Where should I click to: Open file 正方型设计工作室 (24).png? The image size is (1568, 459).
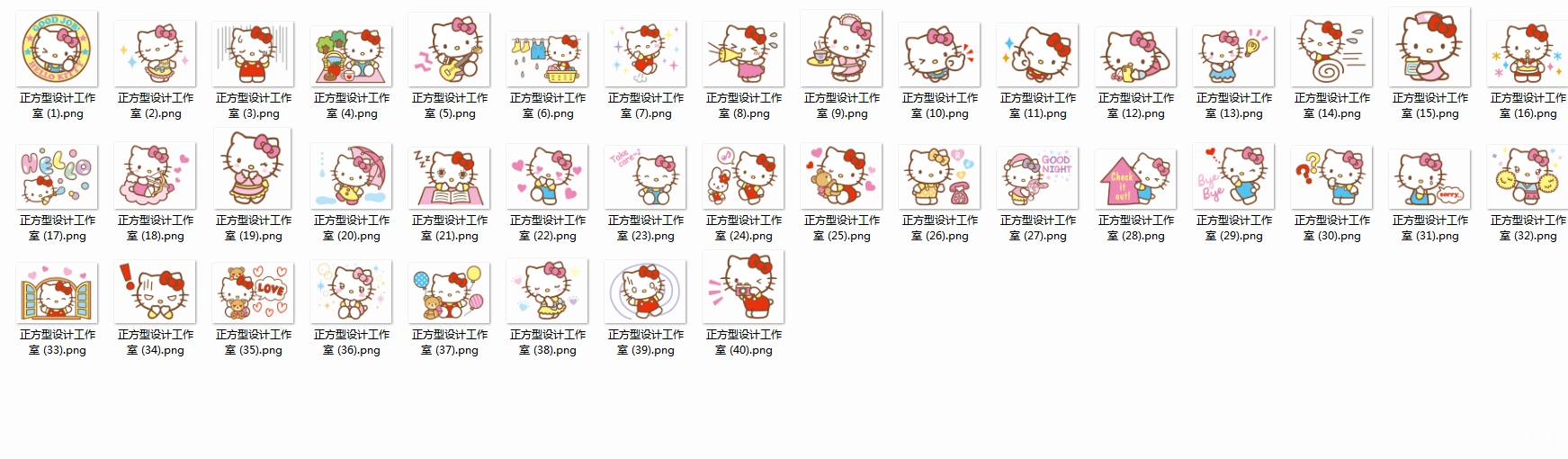coord(743,176)
